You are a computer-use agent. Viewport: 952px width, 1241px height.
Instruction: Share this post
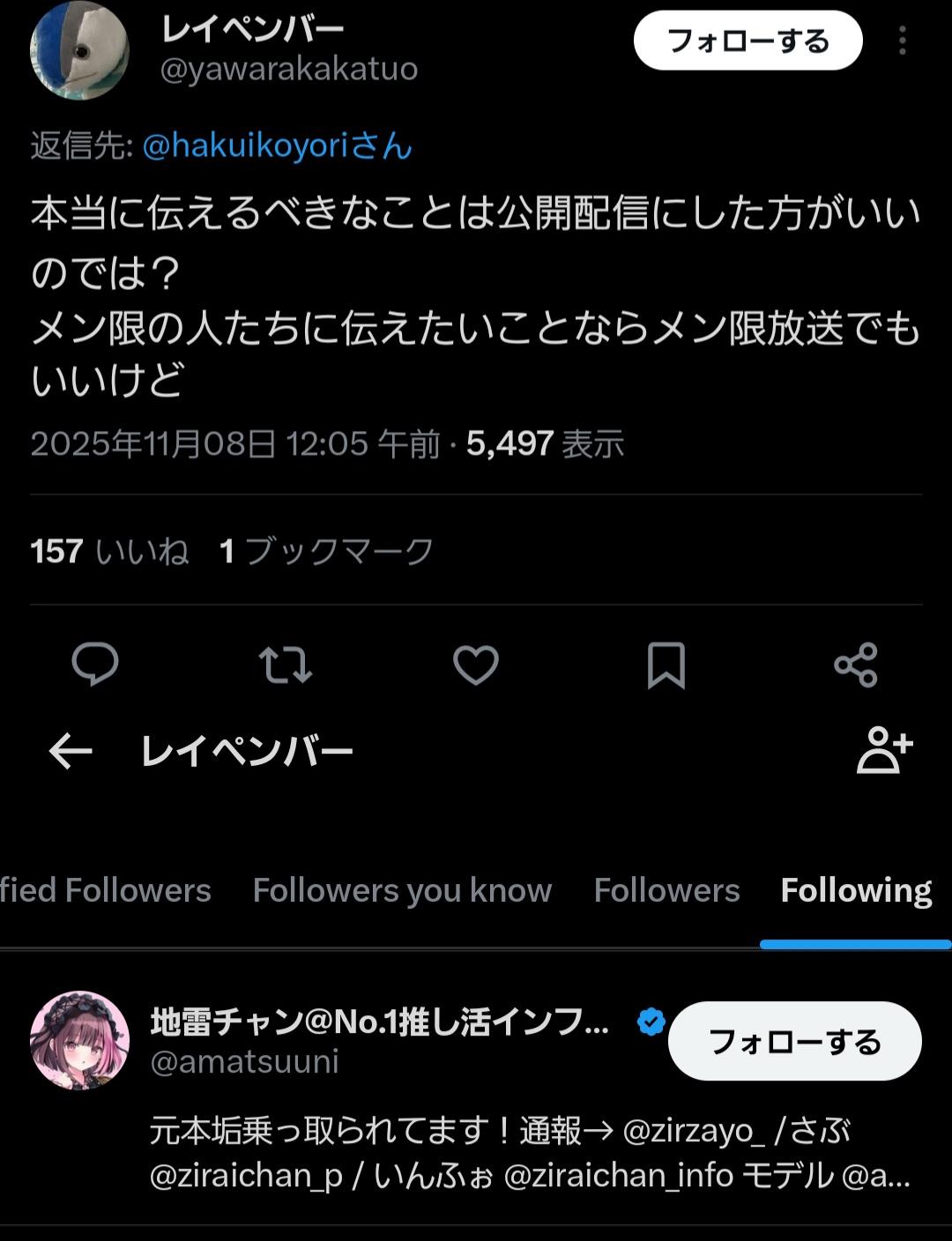(x=856, y=665)
